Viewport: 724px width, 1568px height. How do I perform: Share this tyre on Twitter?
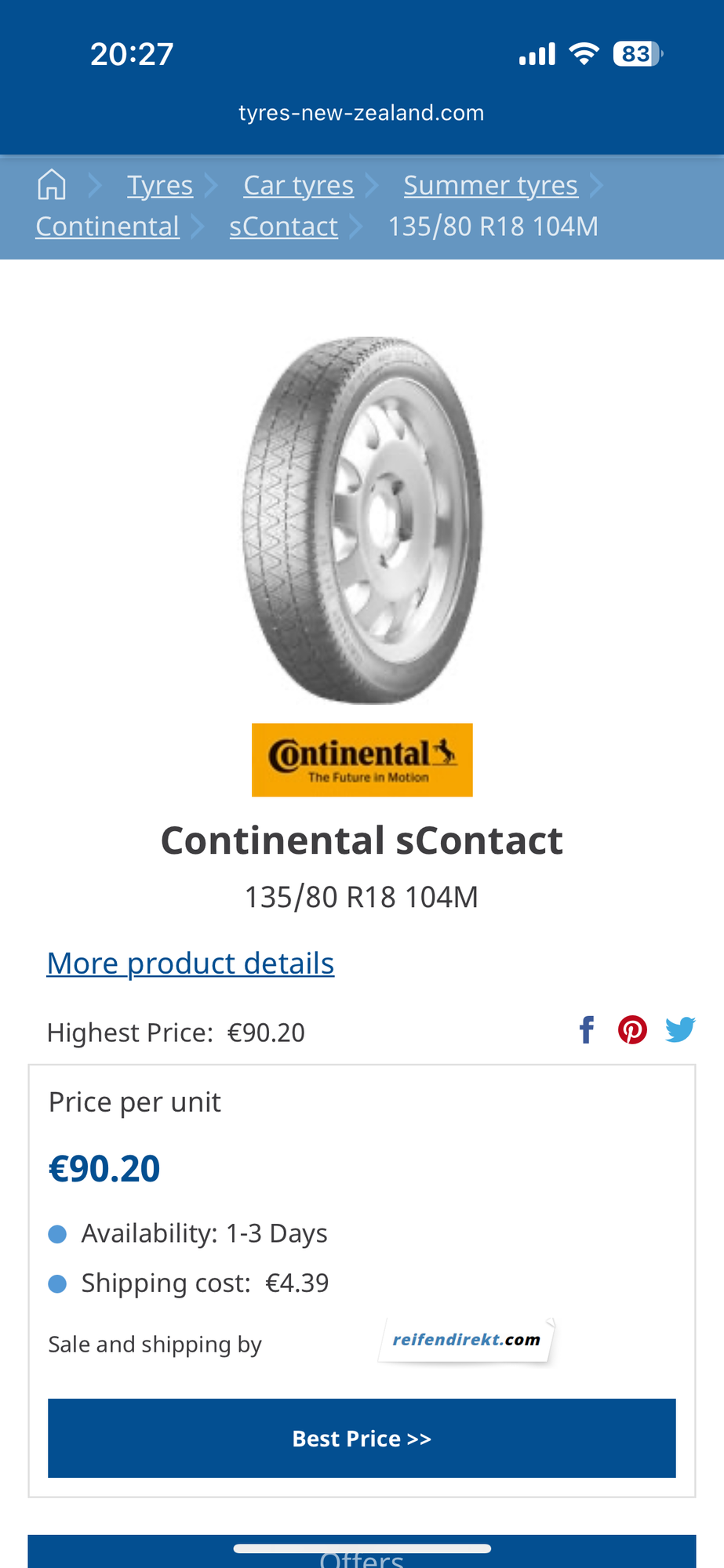point(680,1029)
